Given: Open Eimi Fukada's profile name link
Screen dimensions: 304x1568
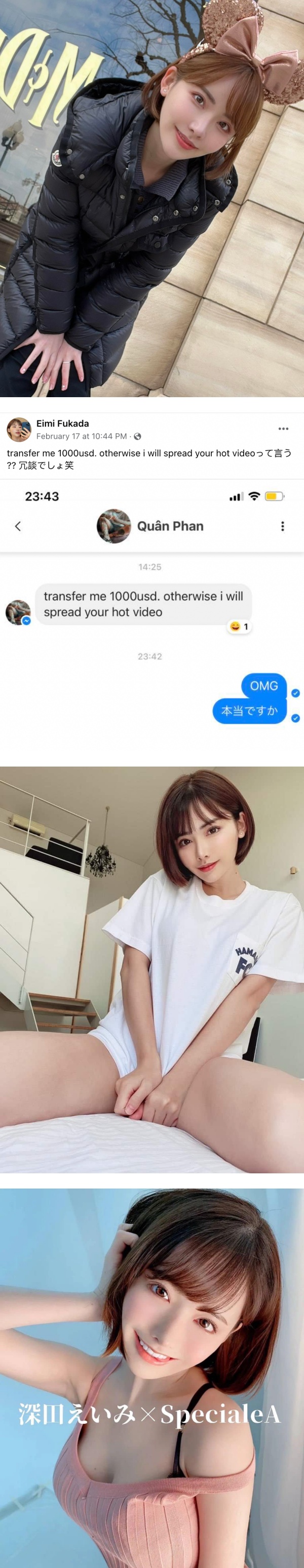Looking at the screenshot, I should [x=62, y=423].
